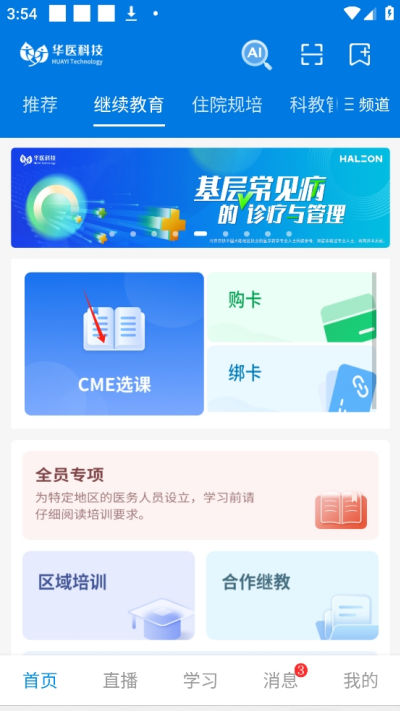Switch to the 推荐 tab
The width and height of the screenshot is (400, 711).
tap(40, 105)
